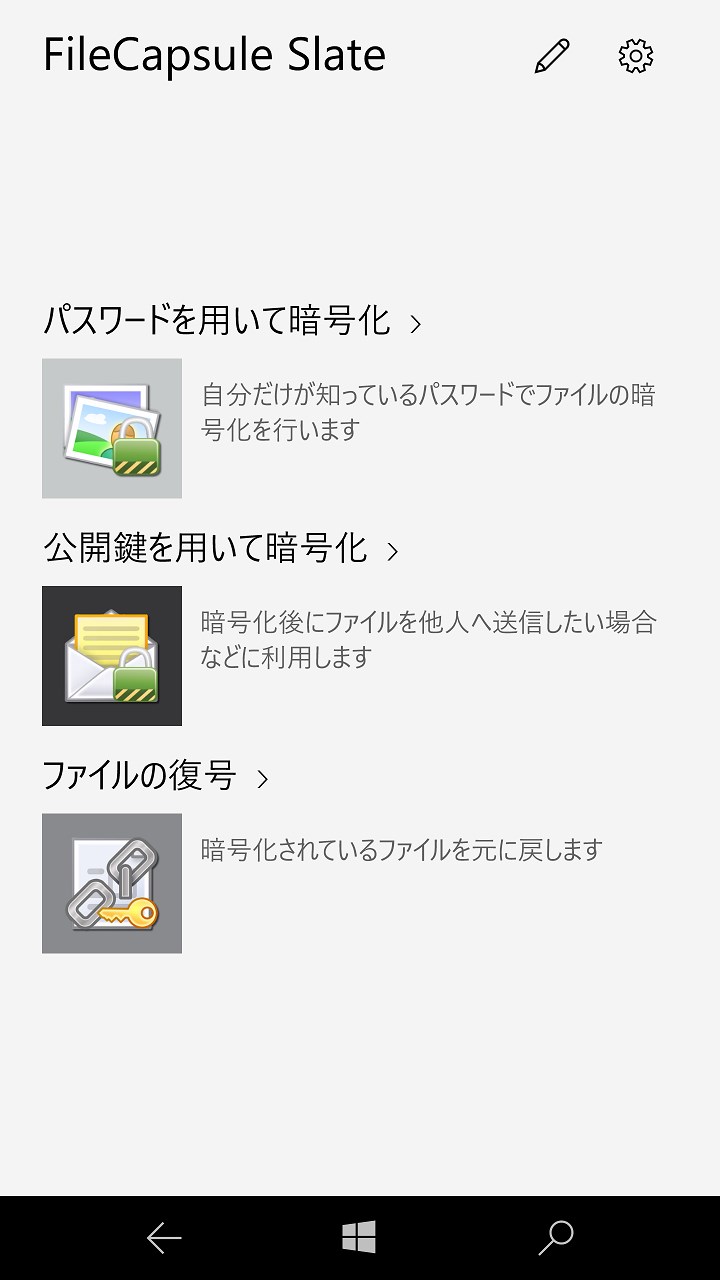
Task: Open ファイルの復号 heading link
Action: click(155, 776)
